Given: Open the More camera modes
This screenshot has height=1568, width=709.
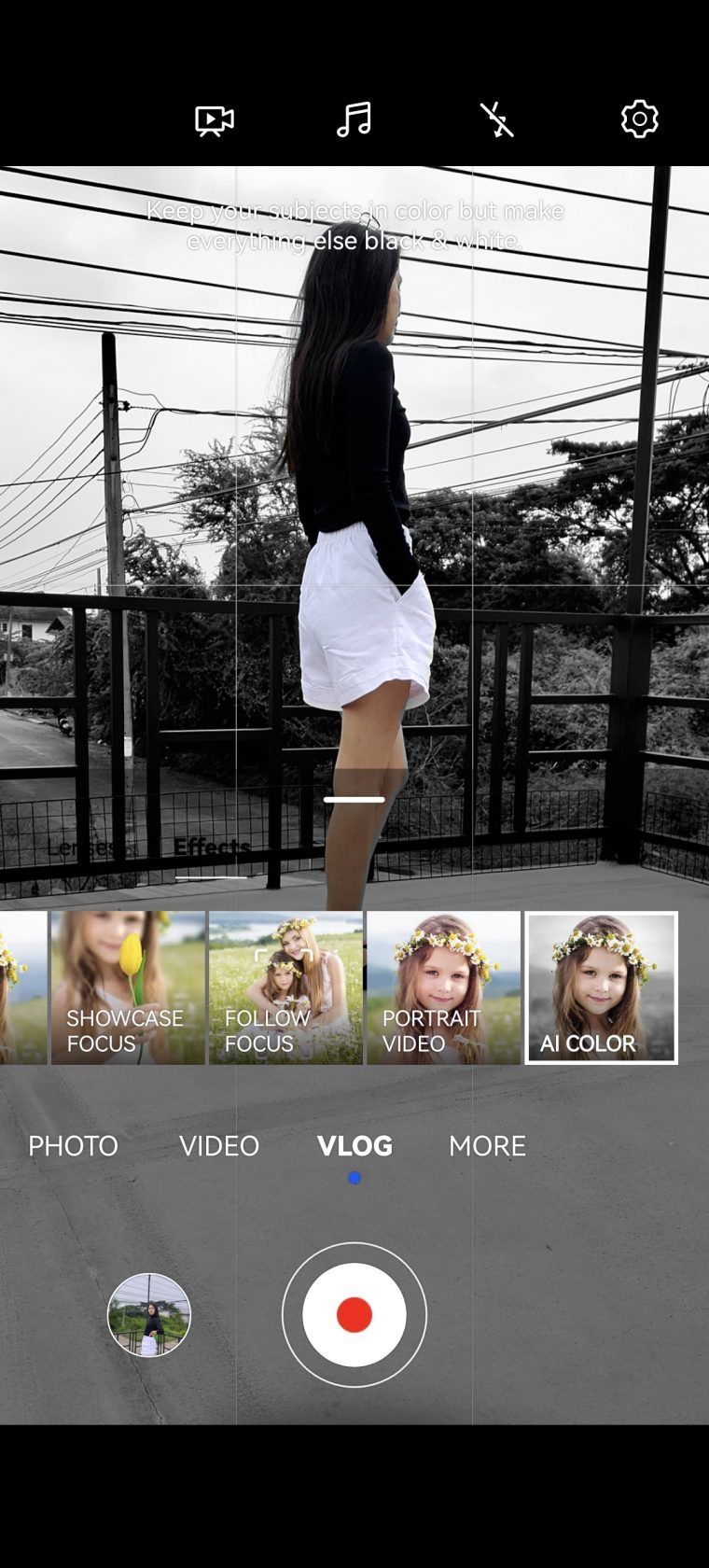Looking at the screenshot, I should pyautogui.click(x=487, y=1145).
